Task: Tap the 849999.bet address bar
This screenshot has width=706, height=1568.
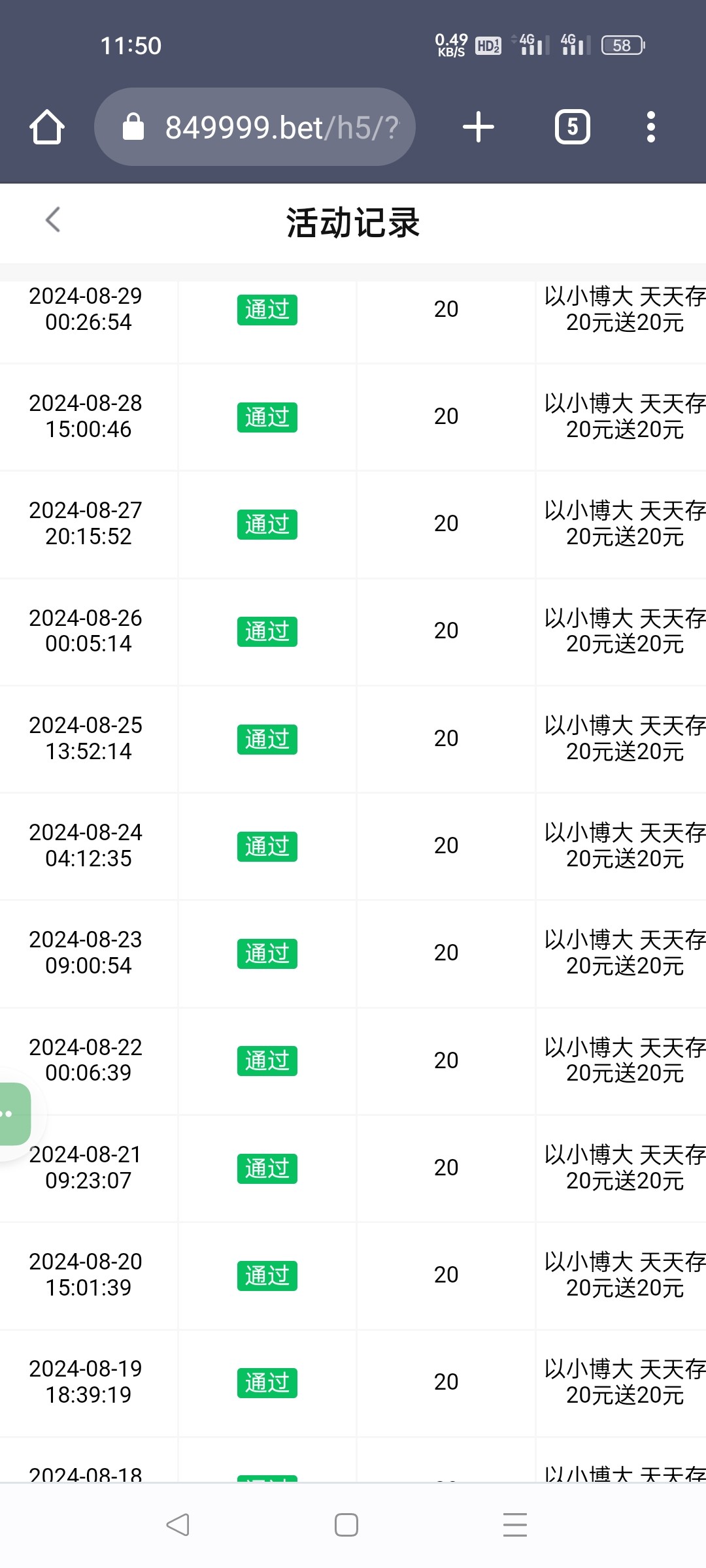Action: [255, 127]
